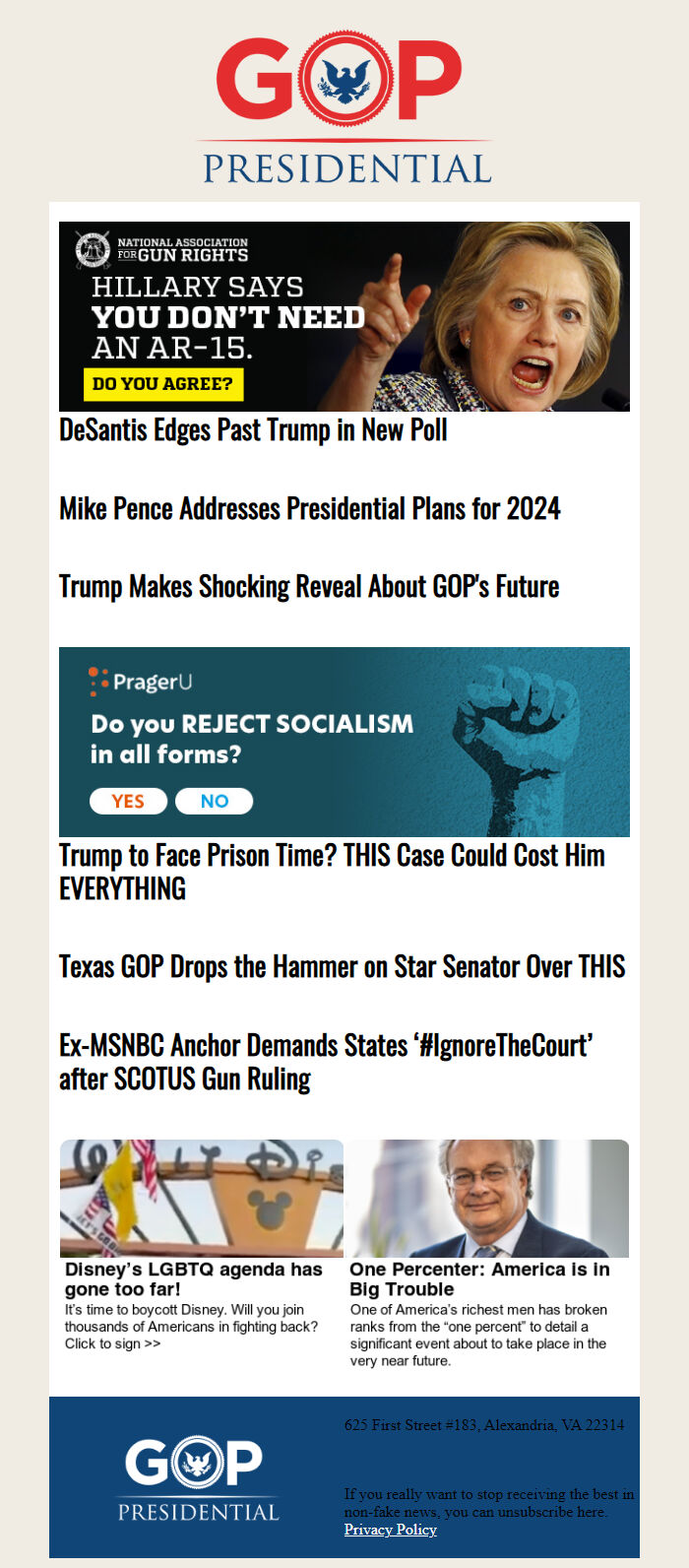Screen dimensions: 689x1568
Task: Answer NO on the PragerU socialism poll
Action: tap(214, 802)
